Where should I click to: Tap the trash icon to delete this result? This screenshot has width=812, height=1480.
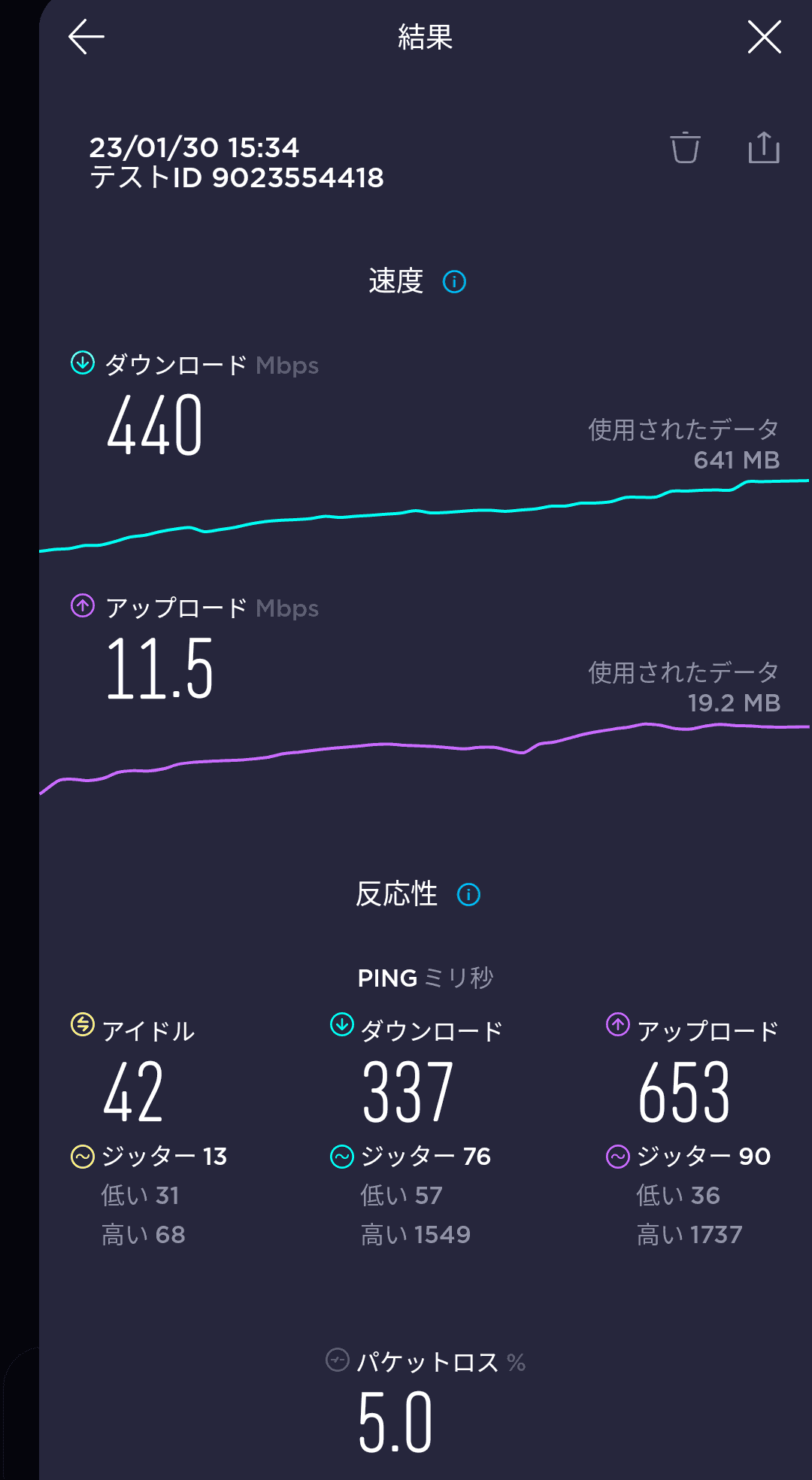click(685, 149)
